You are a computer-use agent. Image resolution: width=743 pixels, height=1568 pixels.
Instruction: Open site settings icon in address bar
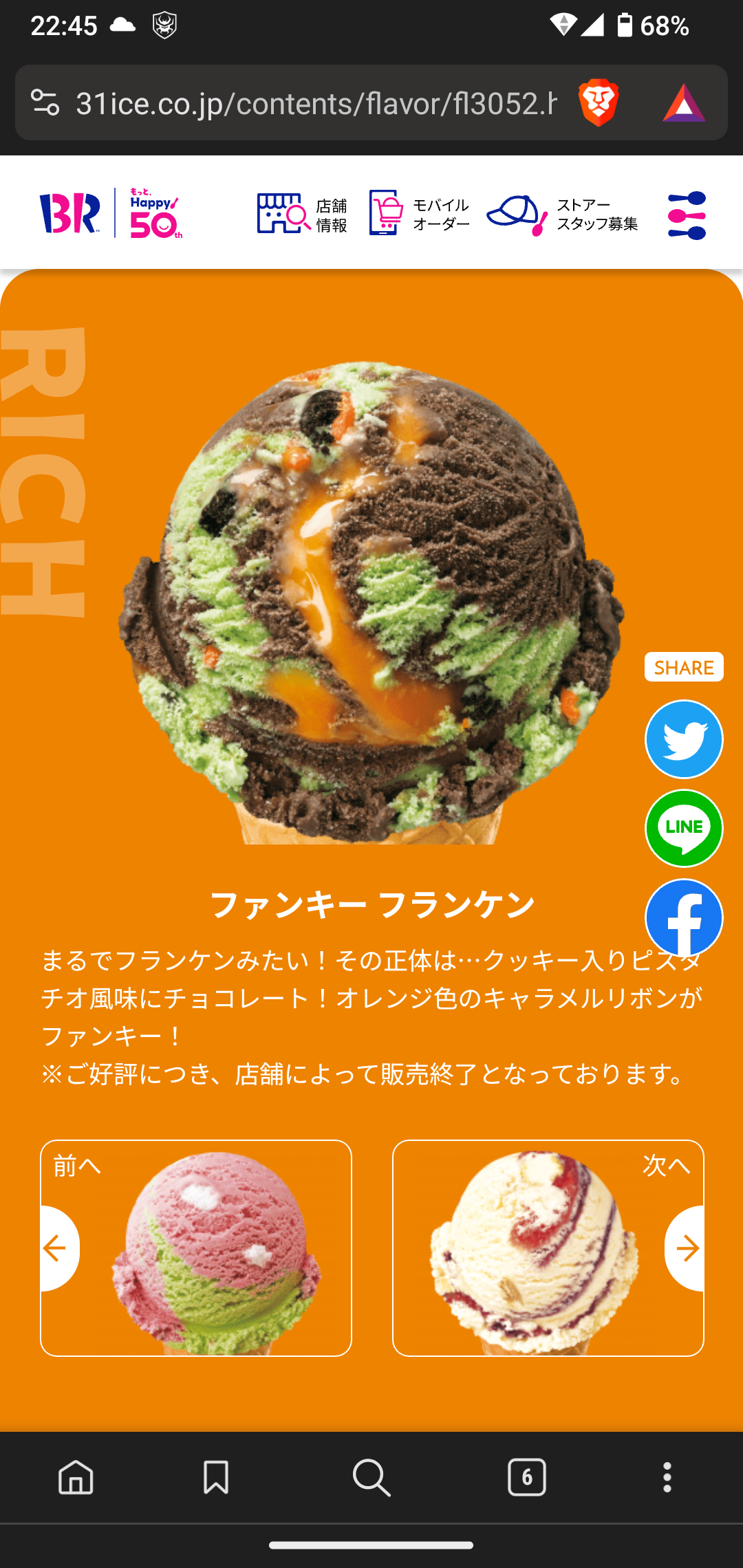pyautogui.click(x=45, y=103)
